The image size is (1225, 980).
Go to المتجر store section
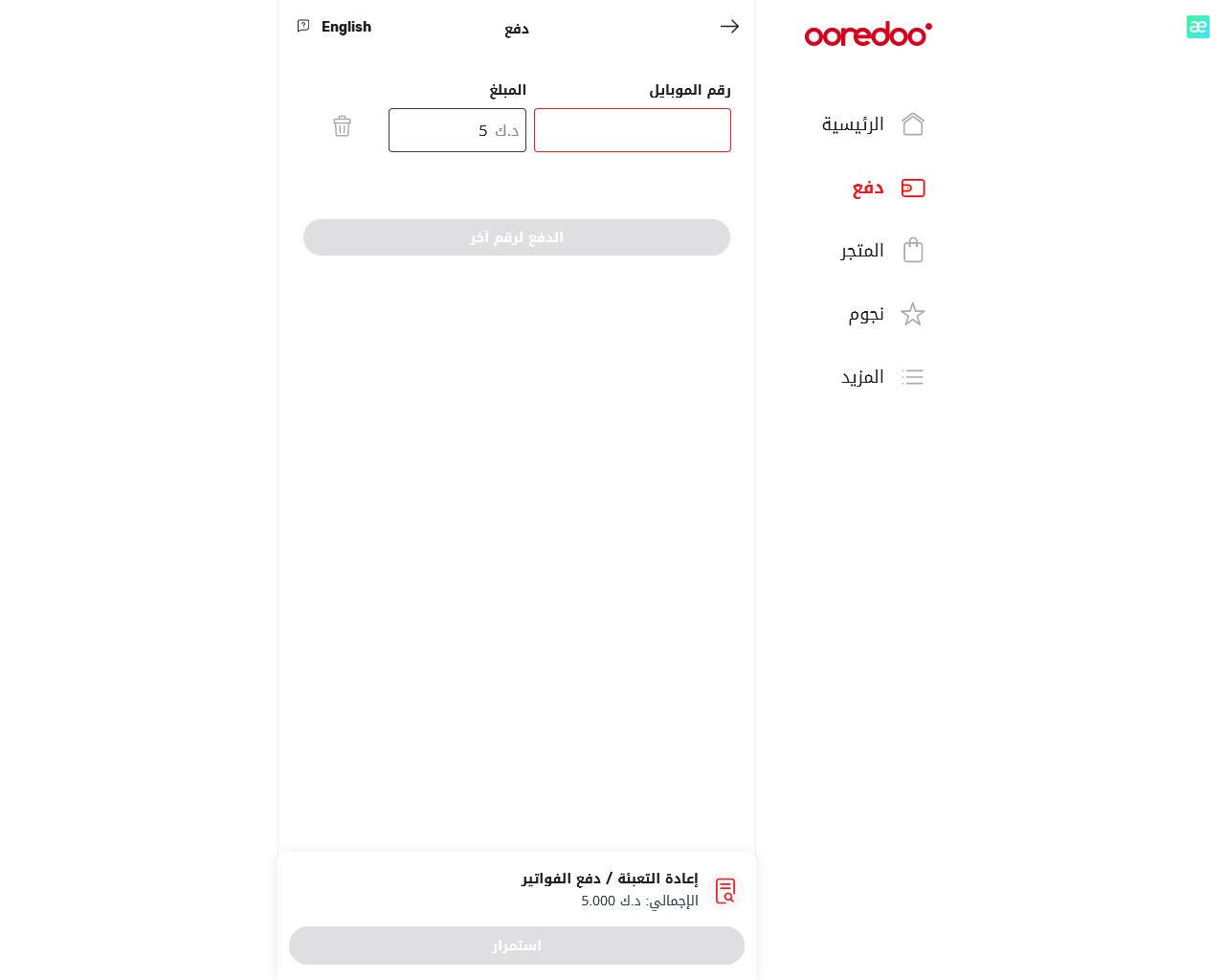[880, 251]
